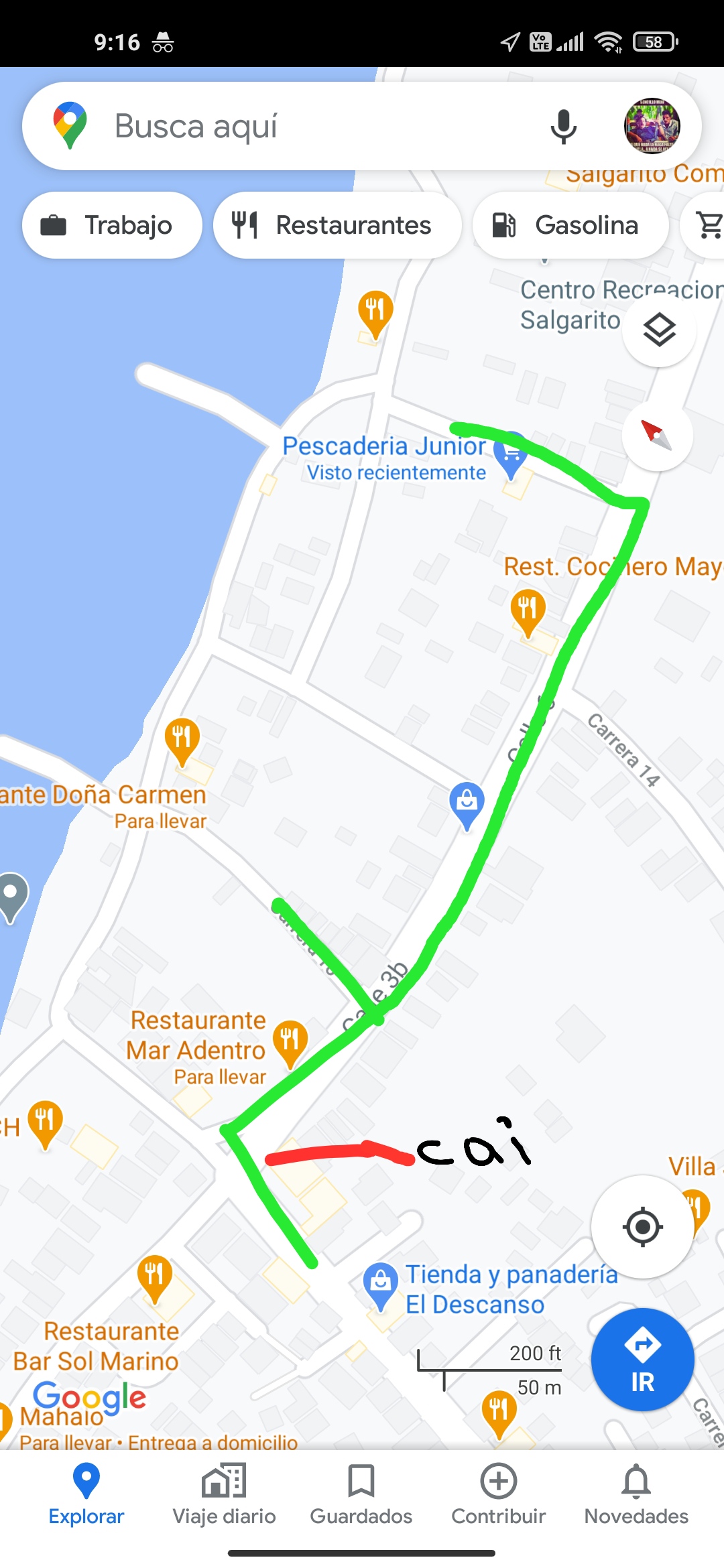Center map on my current location

(642, 1227)
